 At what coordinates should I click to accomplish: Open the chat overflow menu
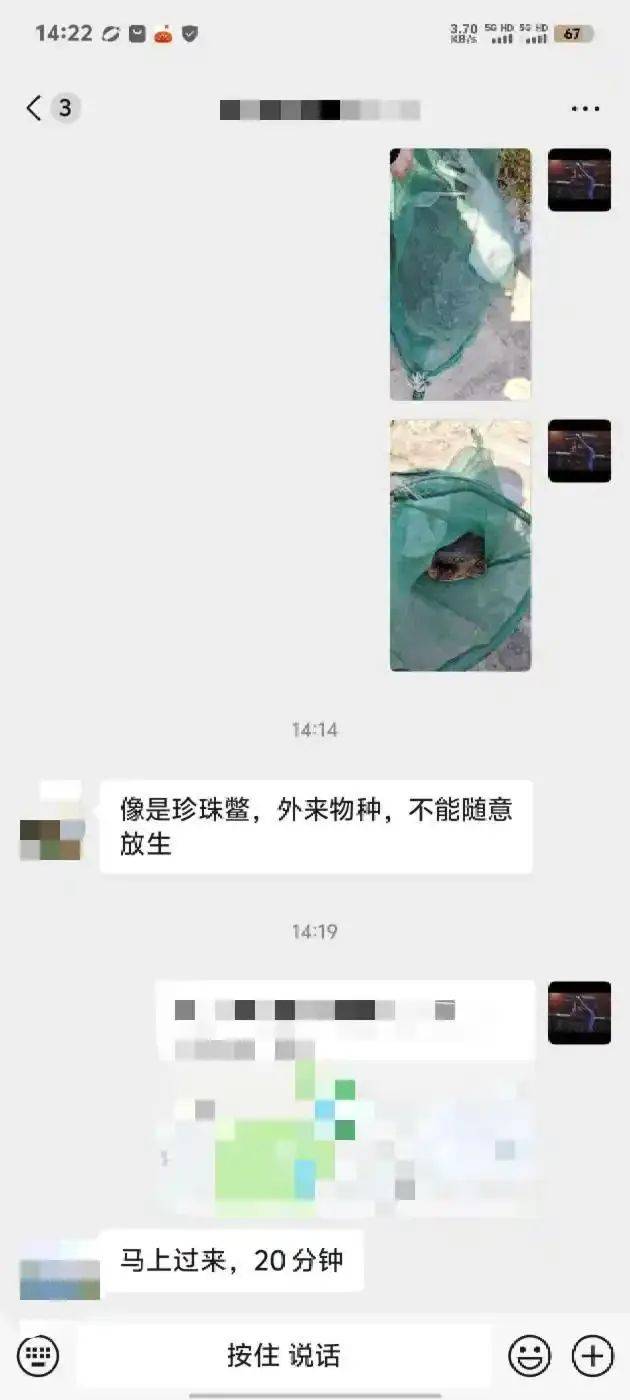(585, 108)
